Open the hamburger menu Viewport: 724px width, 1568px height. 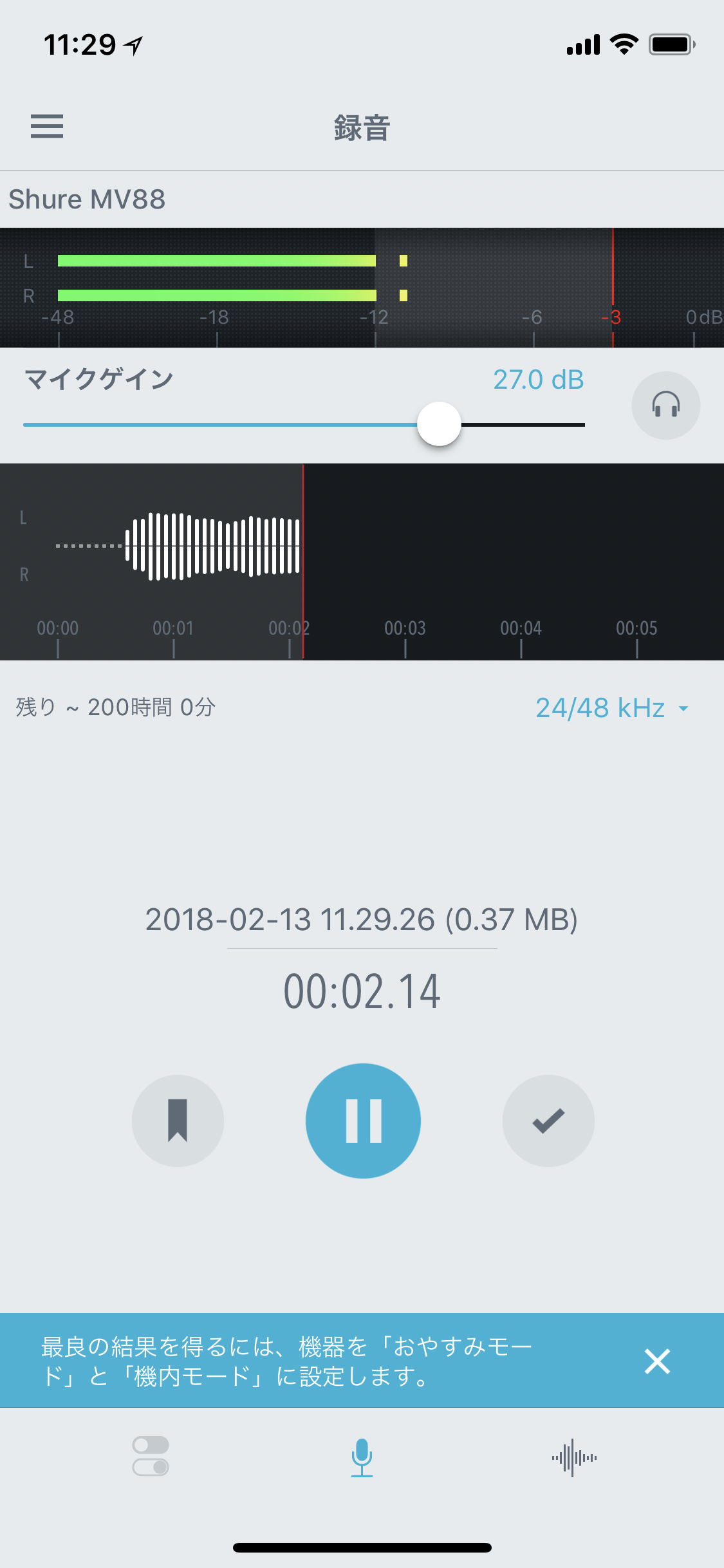(47, 126)
